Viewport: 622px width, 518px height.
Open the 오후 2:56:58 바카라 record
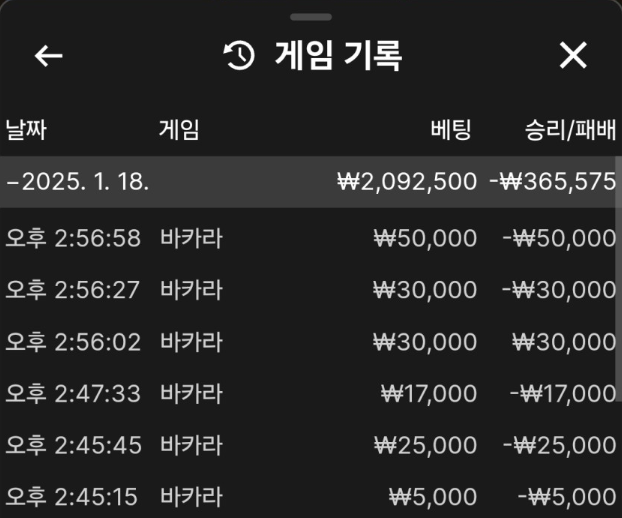pyautogui.click(x=310, y=238)
